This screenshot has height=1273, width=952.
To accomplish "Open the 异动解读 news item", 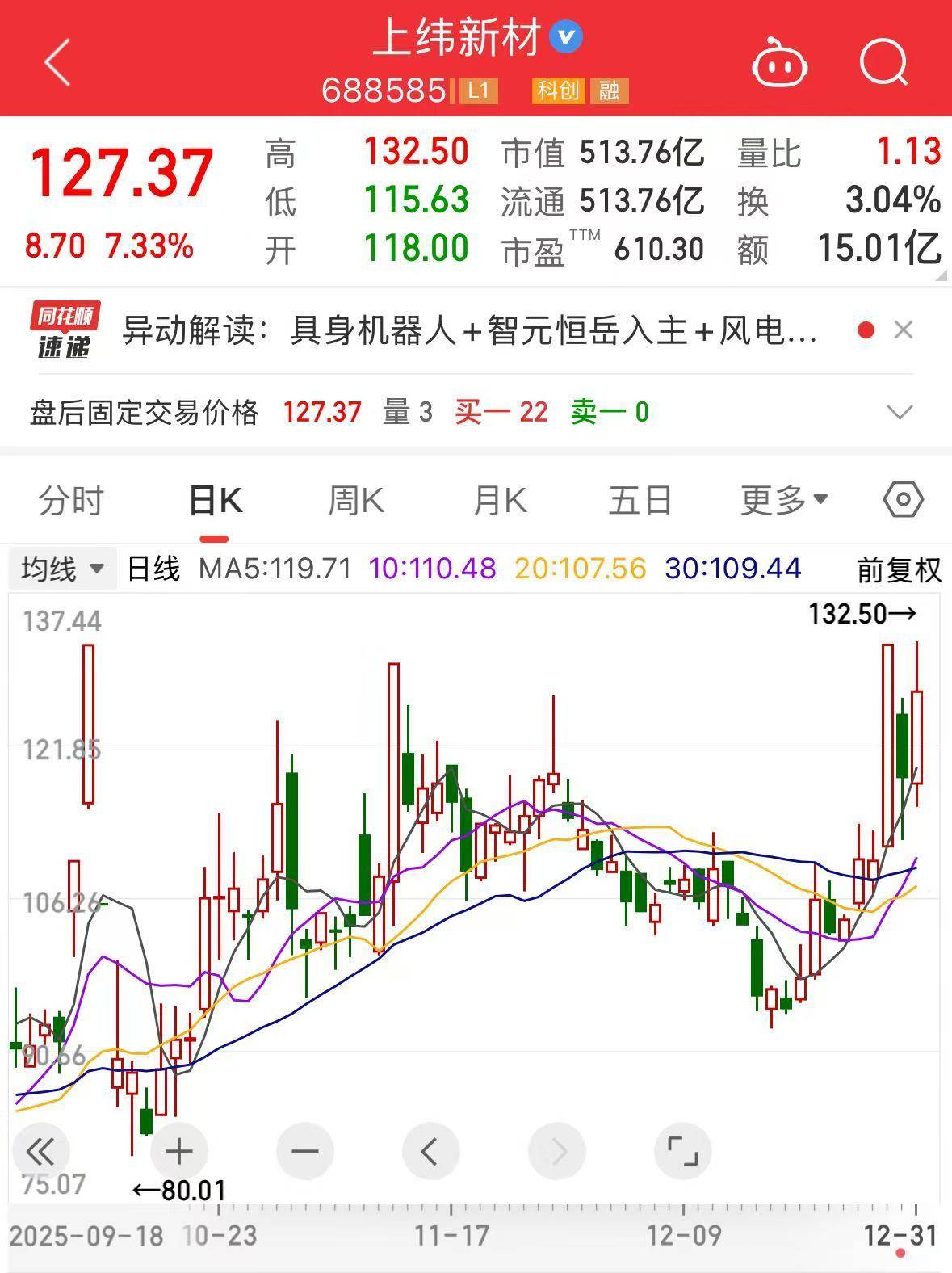I will (468, 331).
